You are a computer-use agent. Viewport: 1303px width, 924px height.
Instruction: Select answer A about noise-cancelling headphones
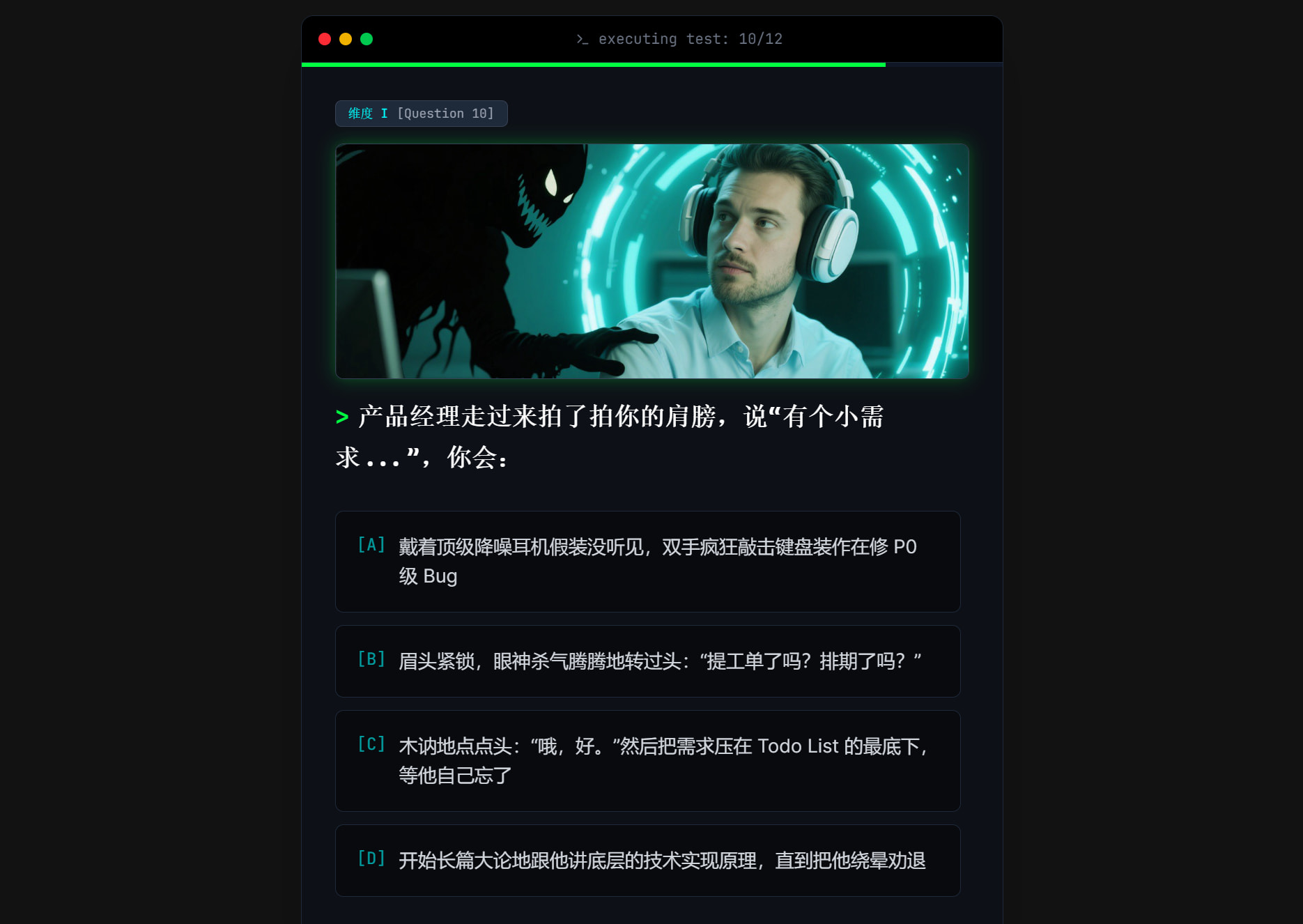tap(647, 562)
